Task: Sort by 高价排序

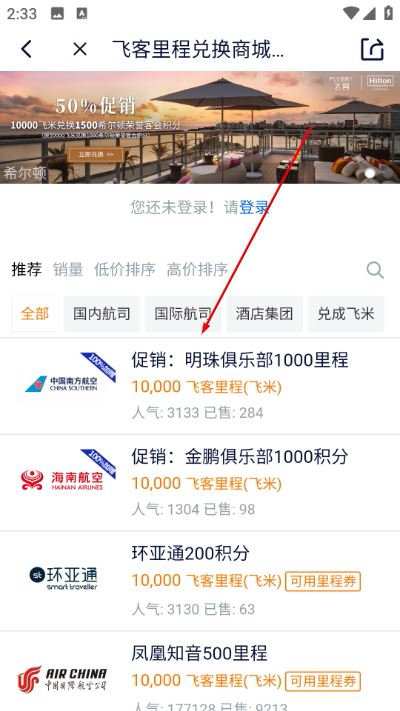Action: 197,269
